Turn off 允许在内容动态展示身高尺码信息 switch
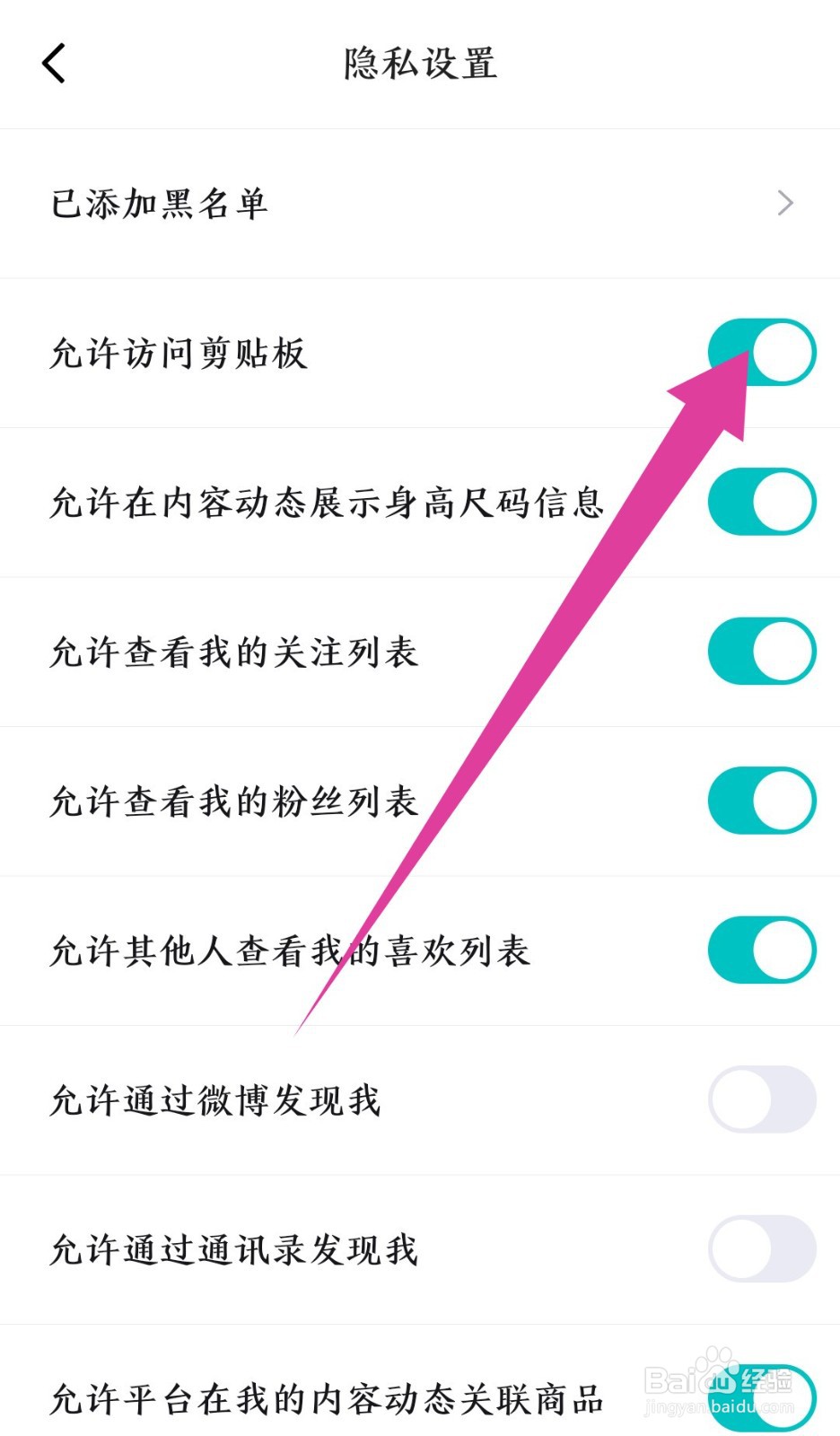 click(x=762, y=503)
